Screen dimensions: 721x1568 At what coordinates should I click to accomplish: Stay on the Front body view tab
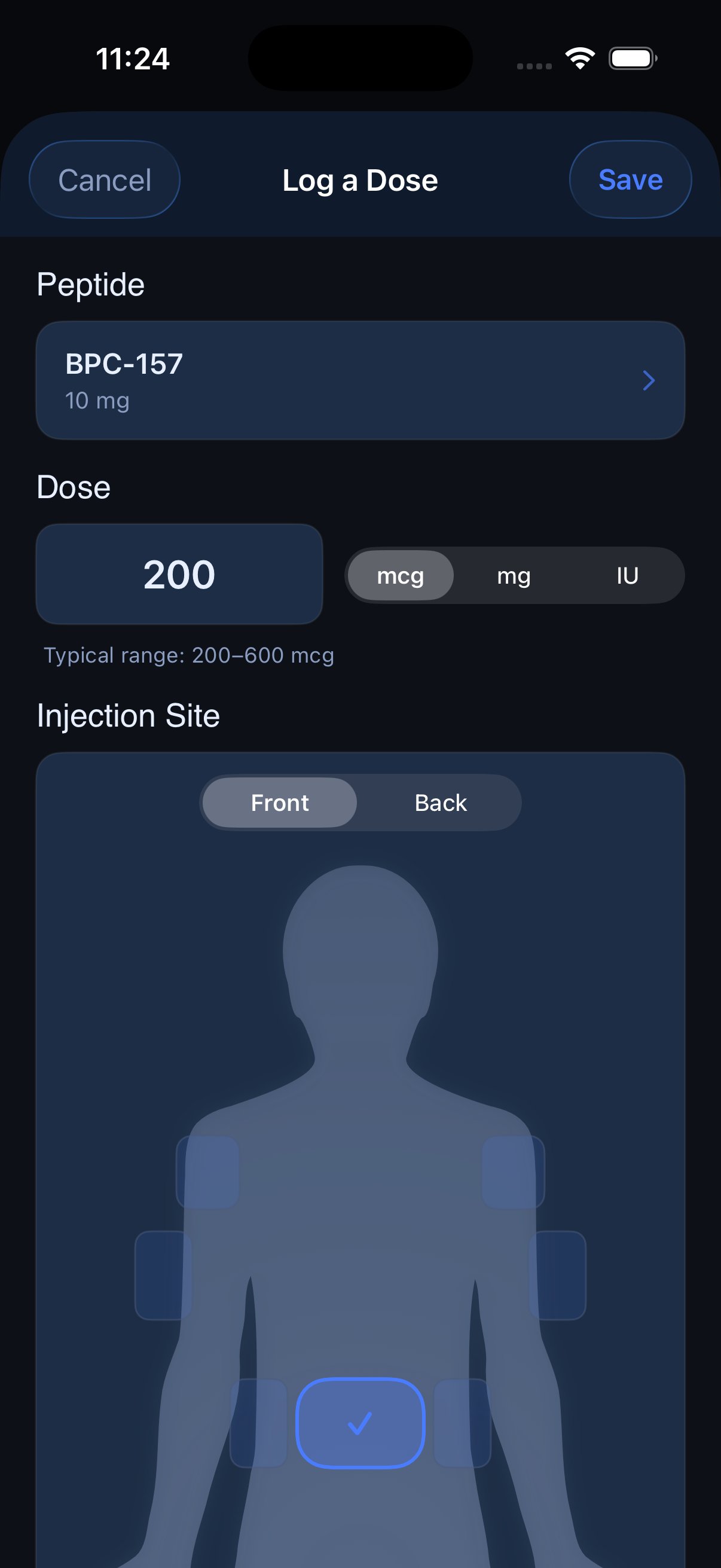280,803
